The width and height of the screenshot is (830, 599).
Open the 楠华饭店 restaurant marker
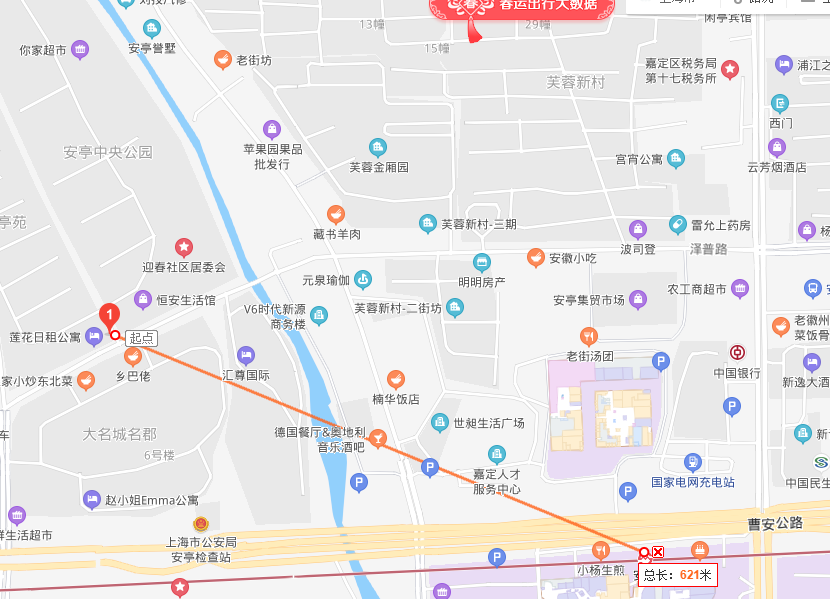(x=396, y=380)
